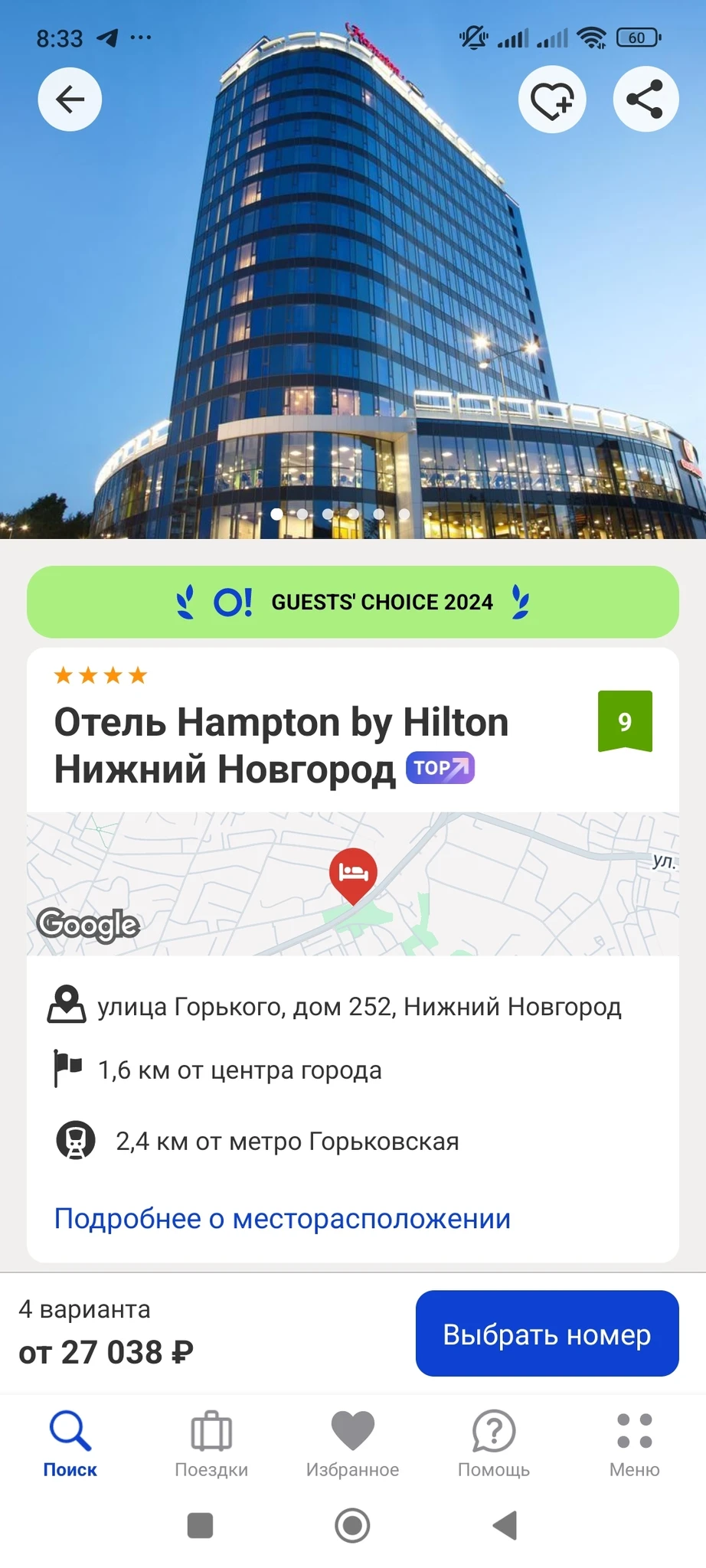
Task: Tap the system back triangle
Action: click(505, 1525)
